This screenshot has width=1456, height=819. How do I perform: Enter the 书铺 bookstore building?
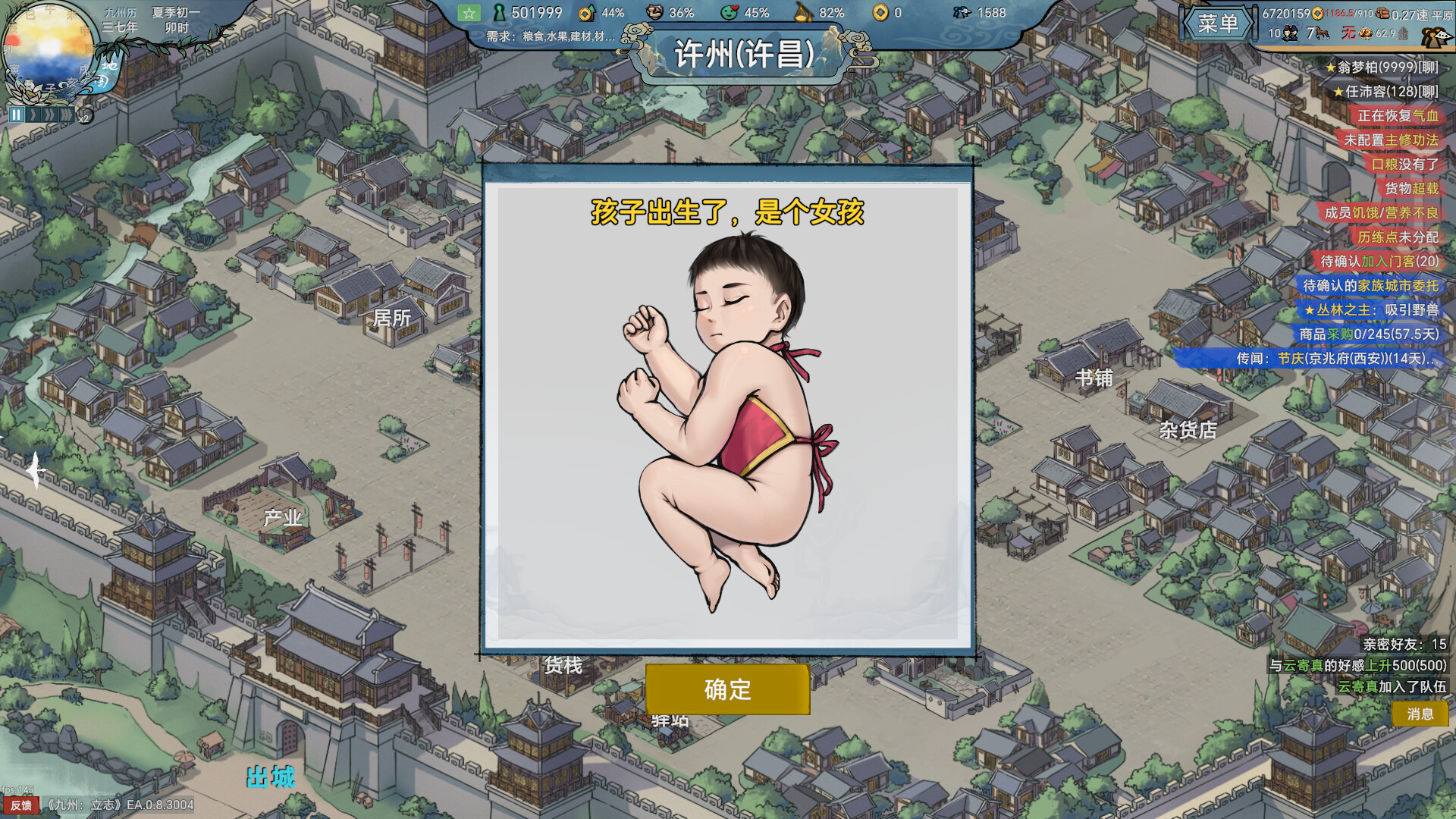click(x=1094, y=377)
